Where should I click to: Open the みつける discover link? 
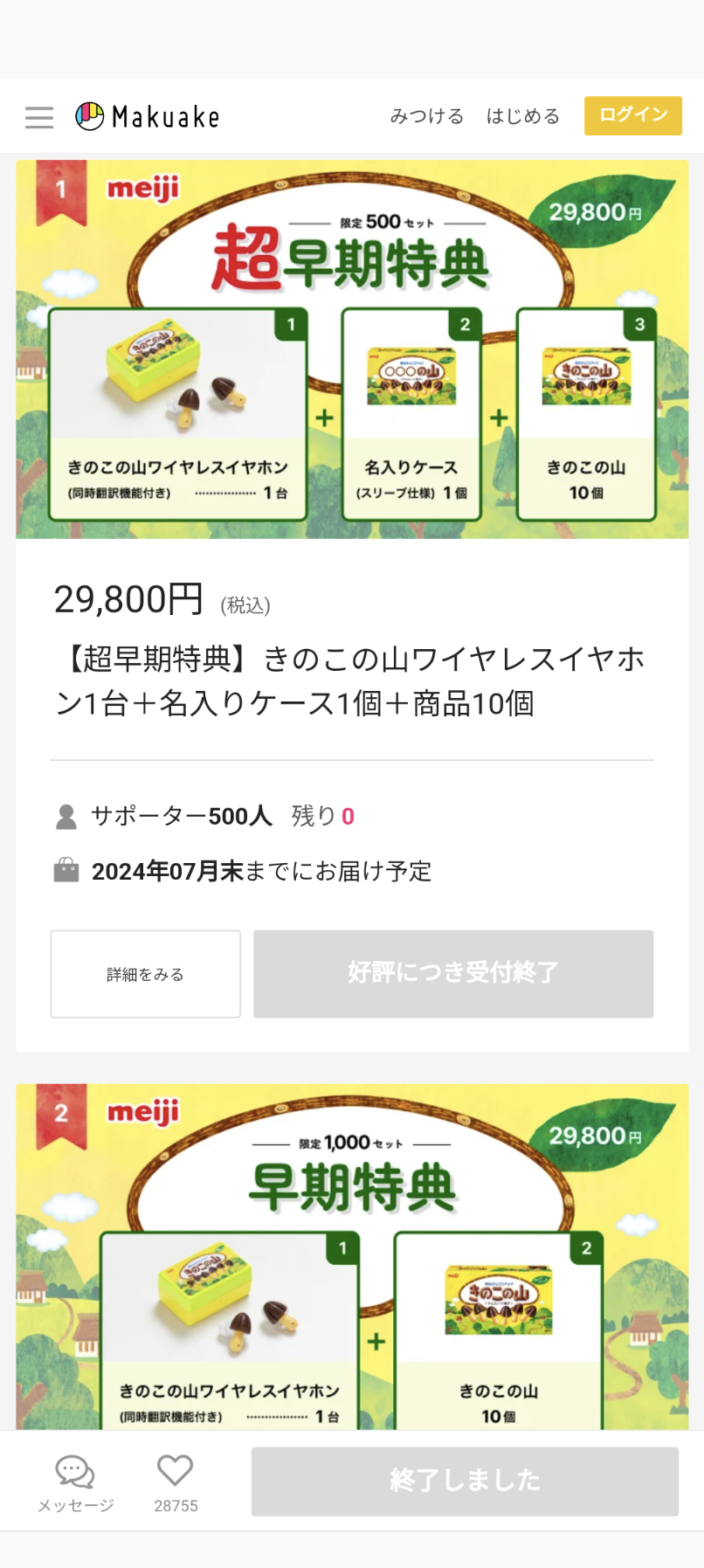coord(426,116)
